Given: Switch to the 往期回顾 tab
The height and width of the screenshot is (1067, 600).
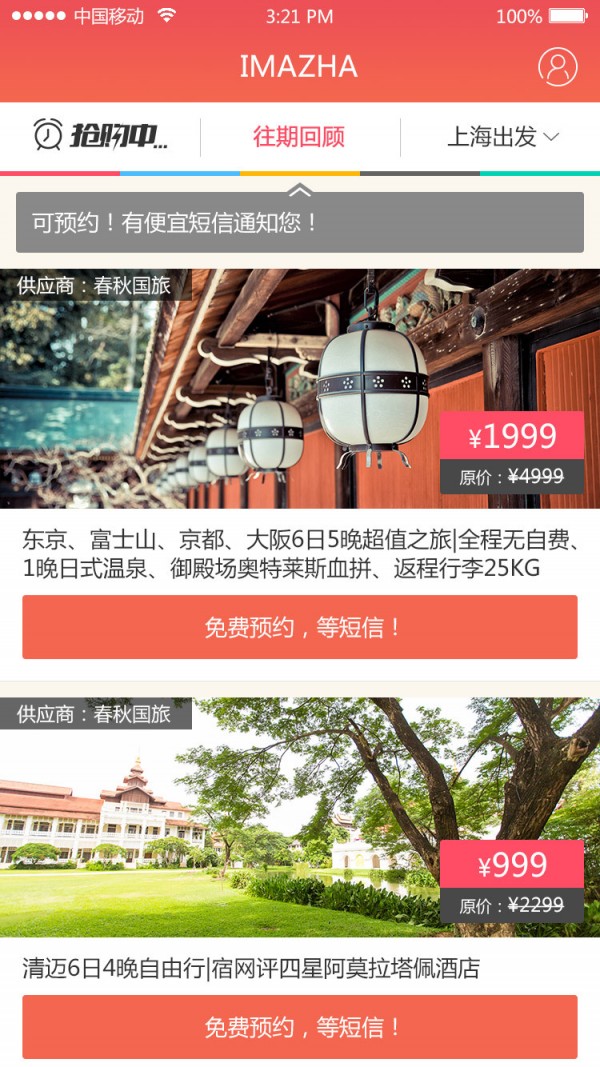Looking at the screenshot, I should coord(299,137).
